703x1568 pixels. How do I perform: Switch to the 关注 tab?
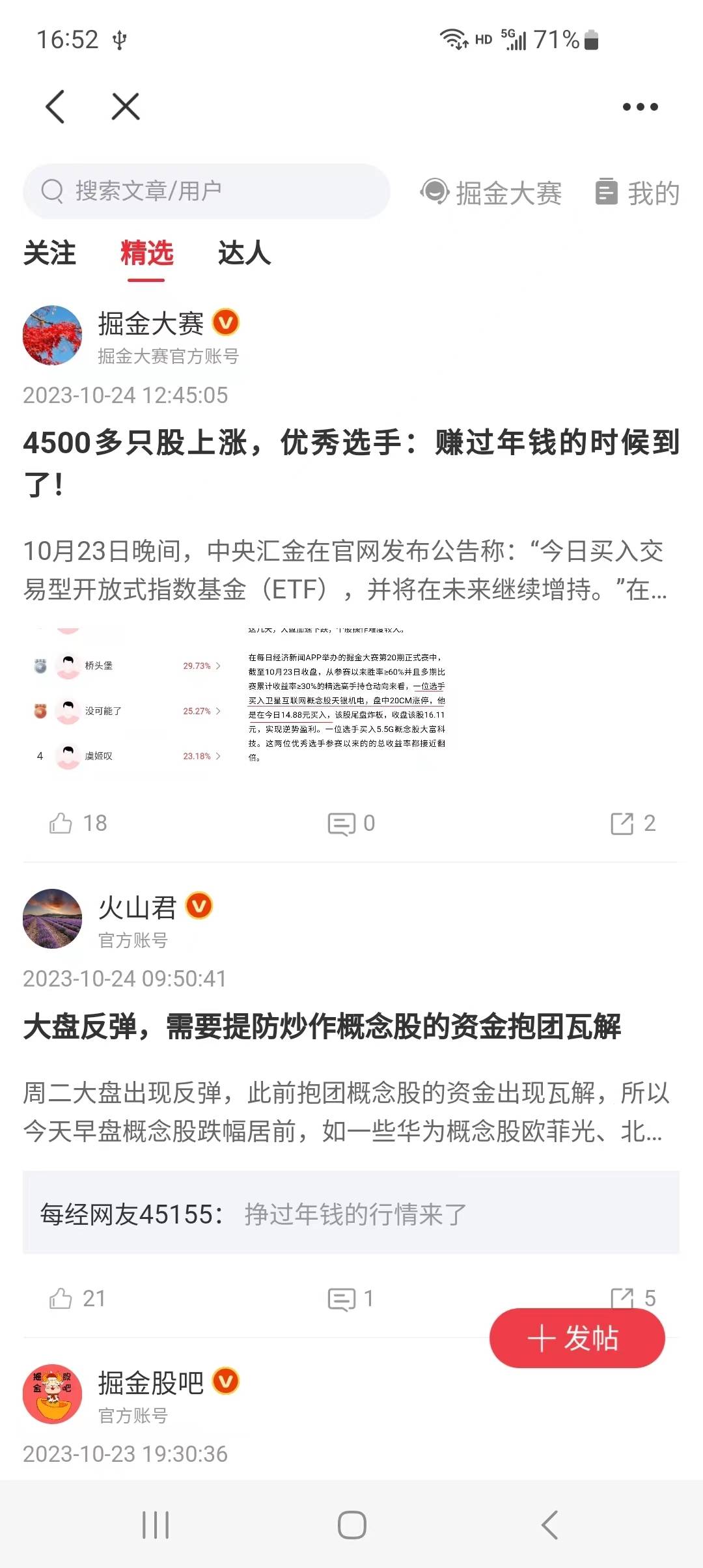coord(49,253)
